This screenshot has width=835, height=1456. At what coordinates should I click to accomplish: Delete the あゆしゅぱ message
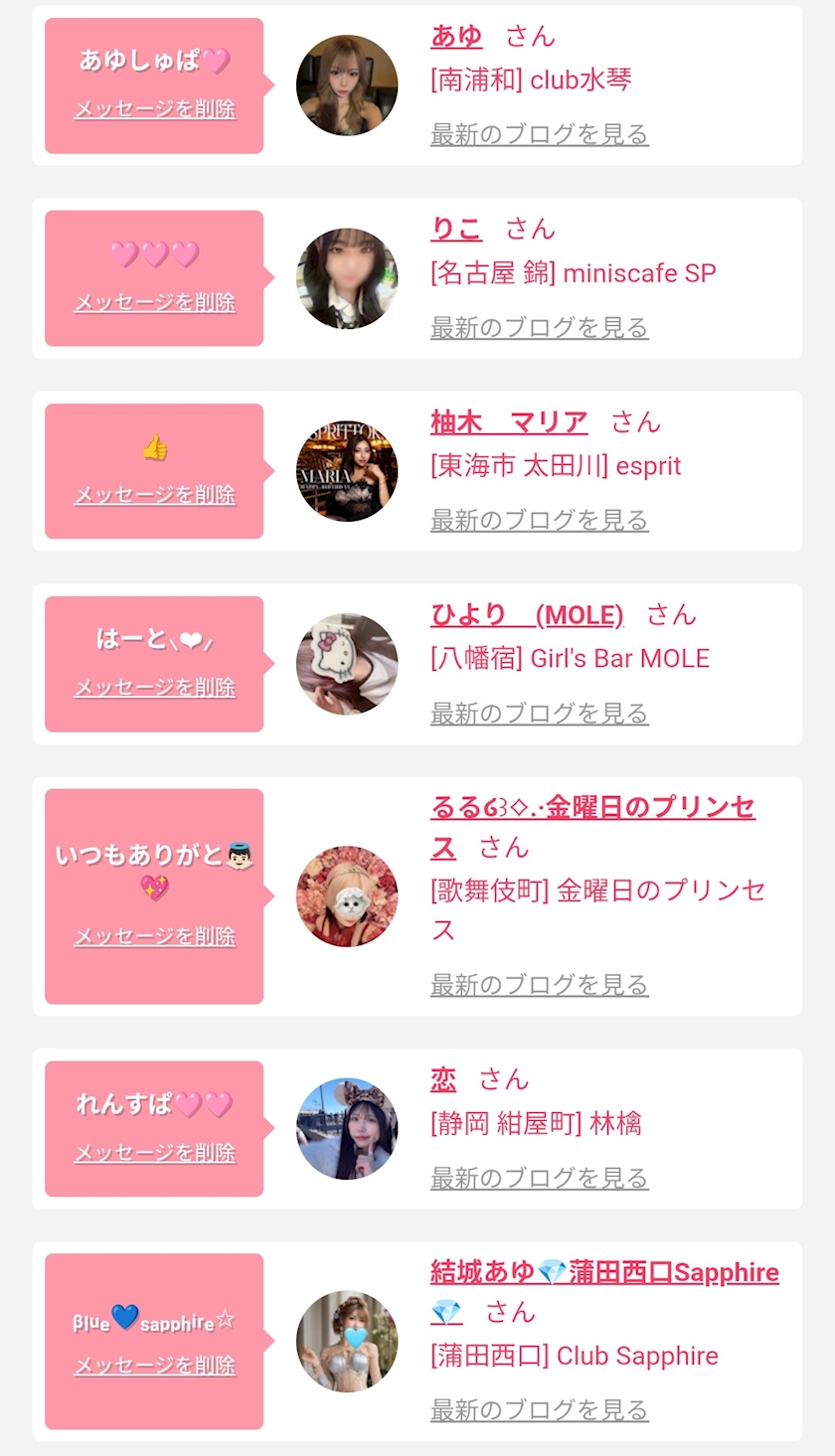click(155, 109)
